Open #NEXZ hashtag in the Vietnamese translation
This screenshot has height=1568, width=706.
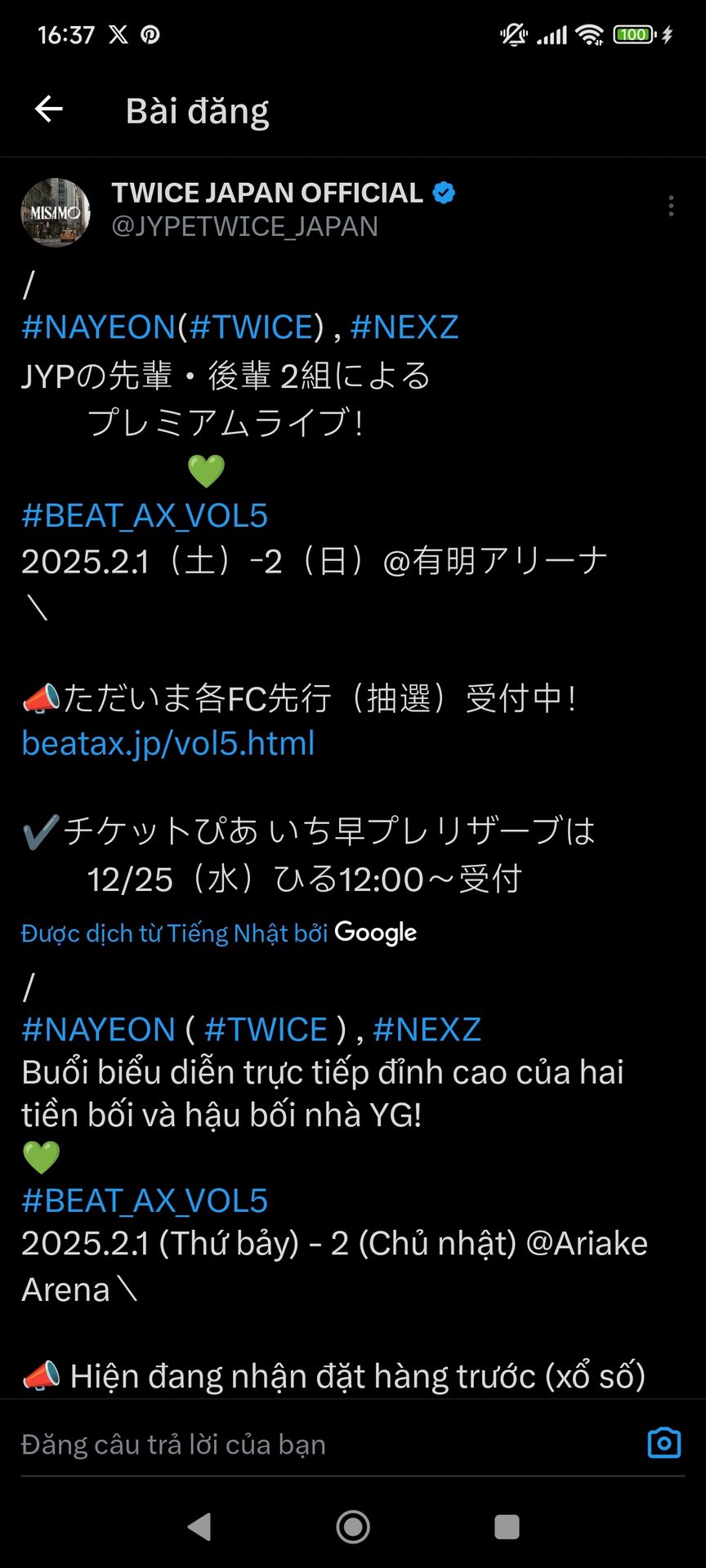coord(427,1029)
